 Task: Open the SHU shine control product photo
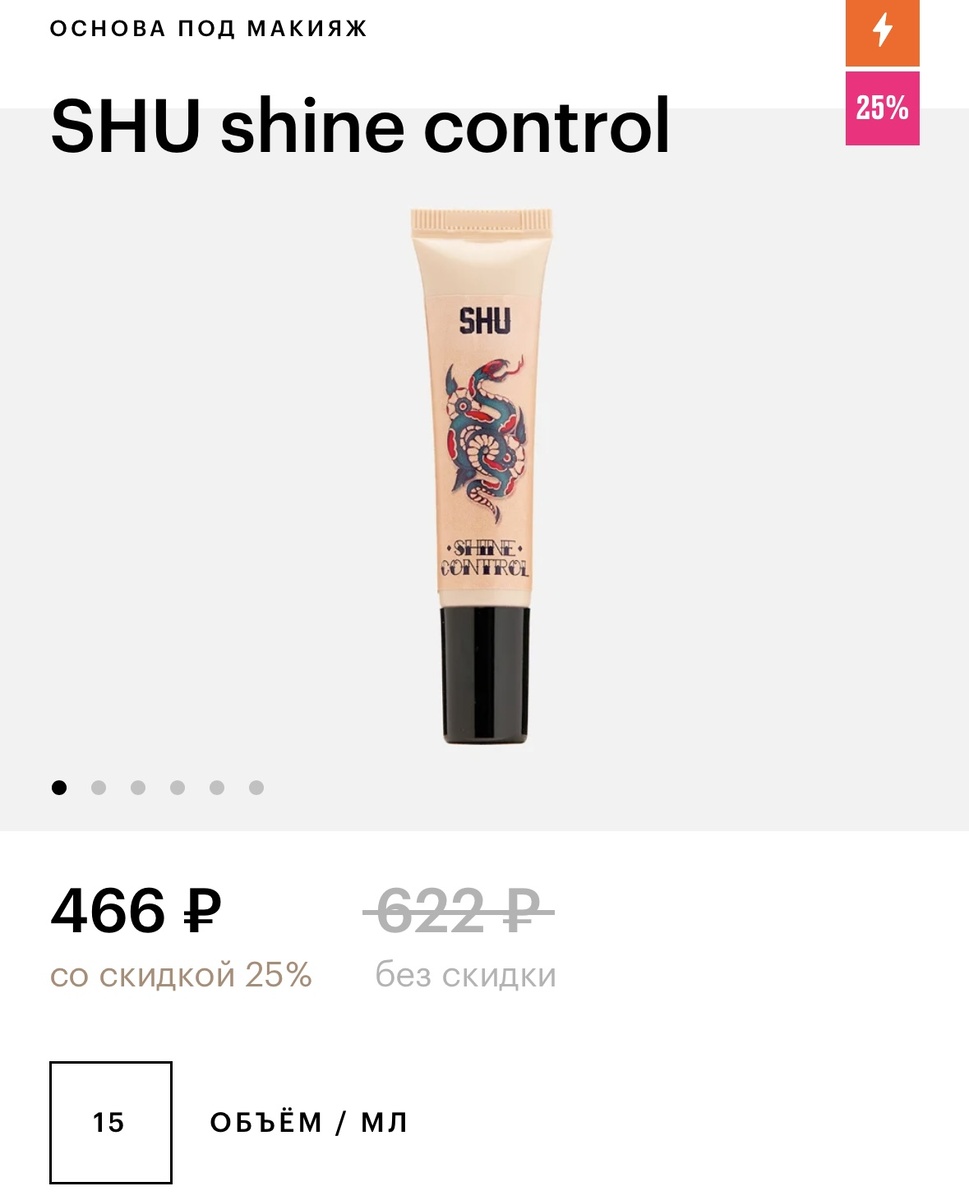click(484, 475)
